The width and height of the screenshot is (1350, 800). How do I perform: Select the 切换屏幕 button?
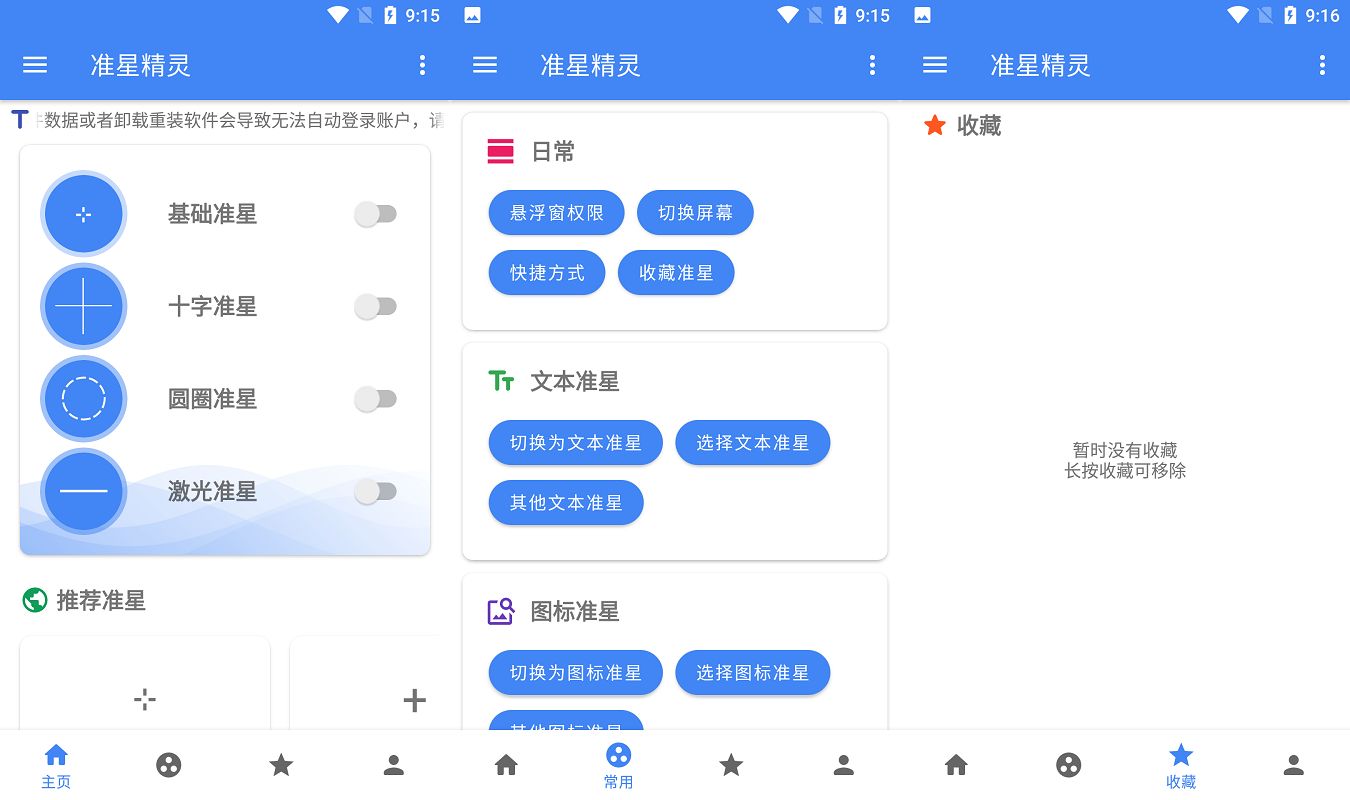(695, 213)
